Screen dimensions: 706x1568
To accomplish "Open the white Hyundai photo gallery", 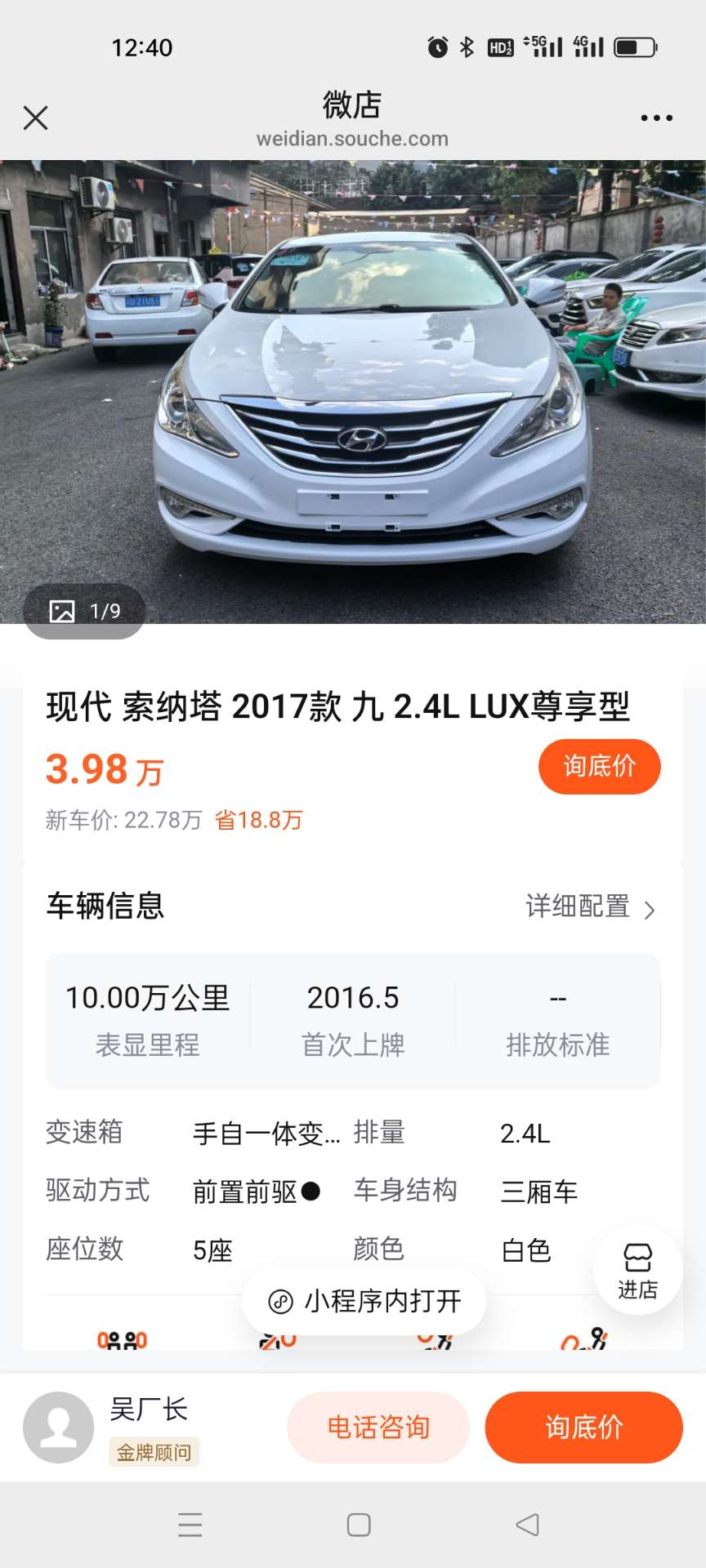I will click(353, 392).
